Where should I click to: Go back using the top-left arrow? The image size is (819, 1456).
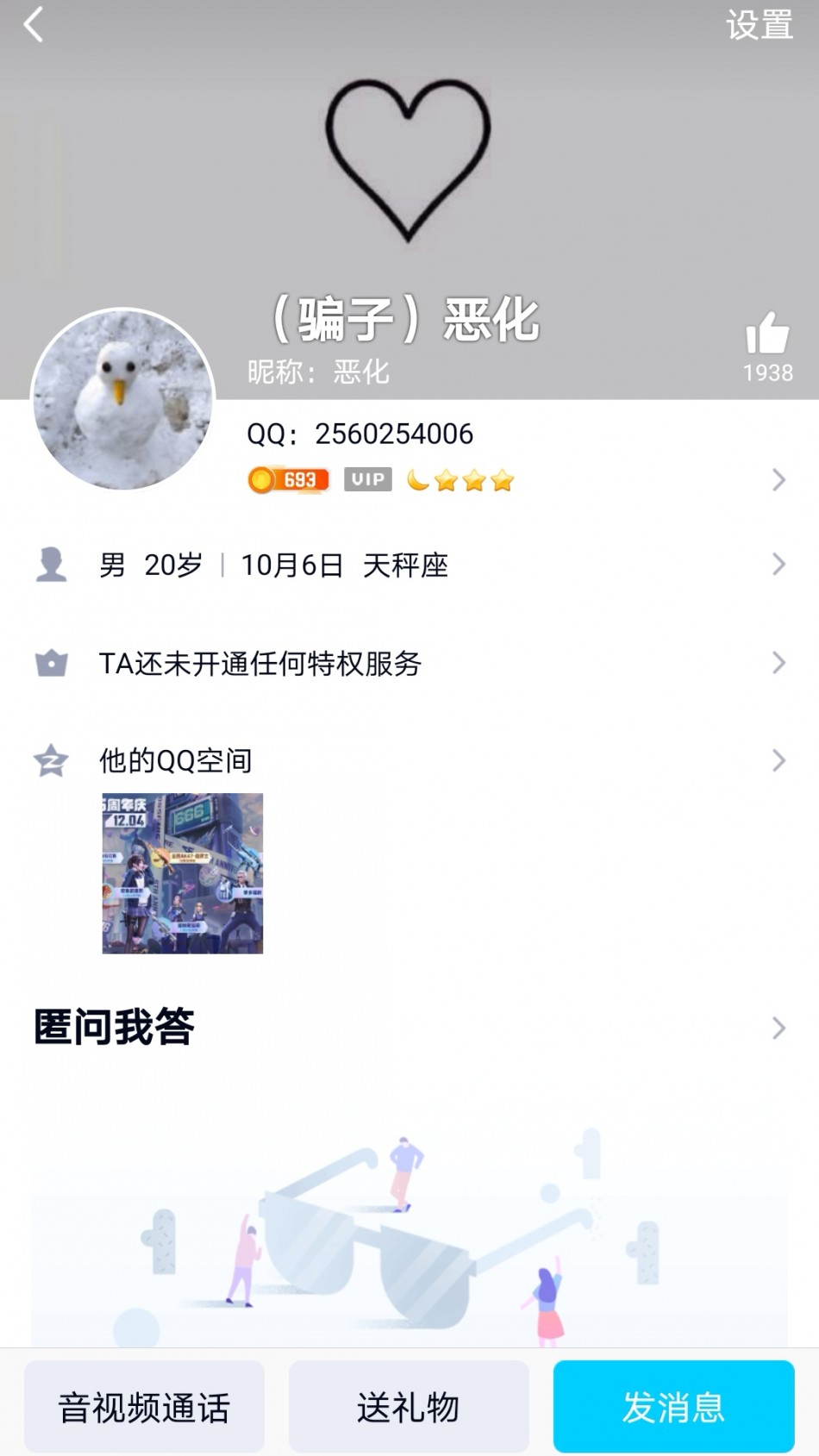pyautogui.click(x=34, y=25)
